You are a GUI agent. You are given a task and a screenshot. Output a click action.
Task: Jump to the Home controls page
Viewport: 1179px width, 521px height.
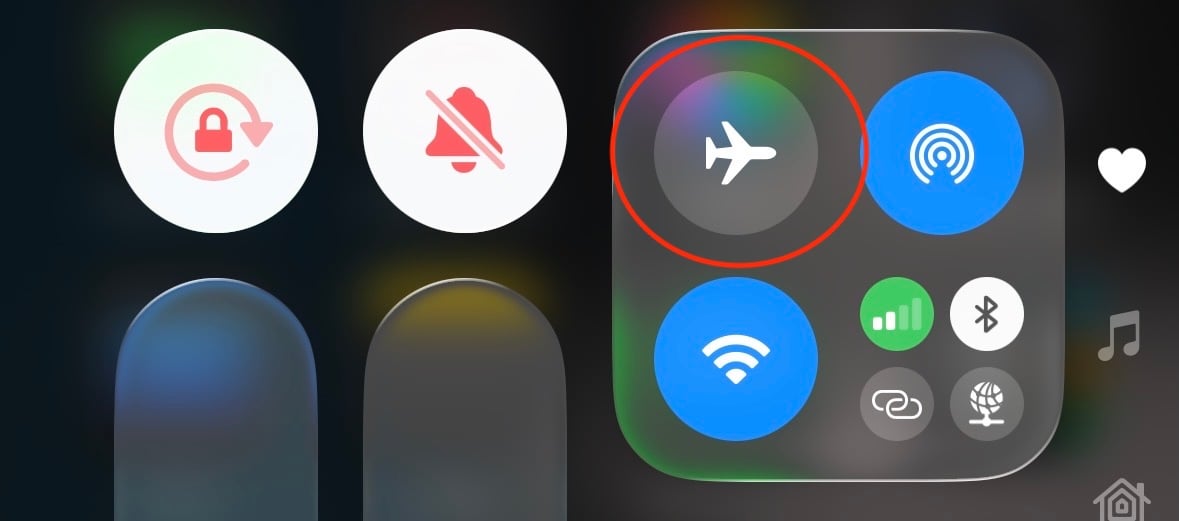(x=1121, y=499)
